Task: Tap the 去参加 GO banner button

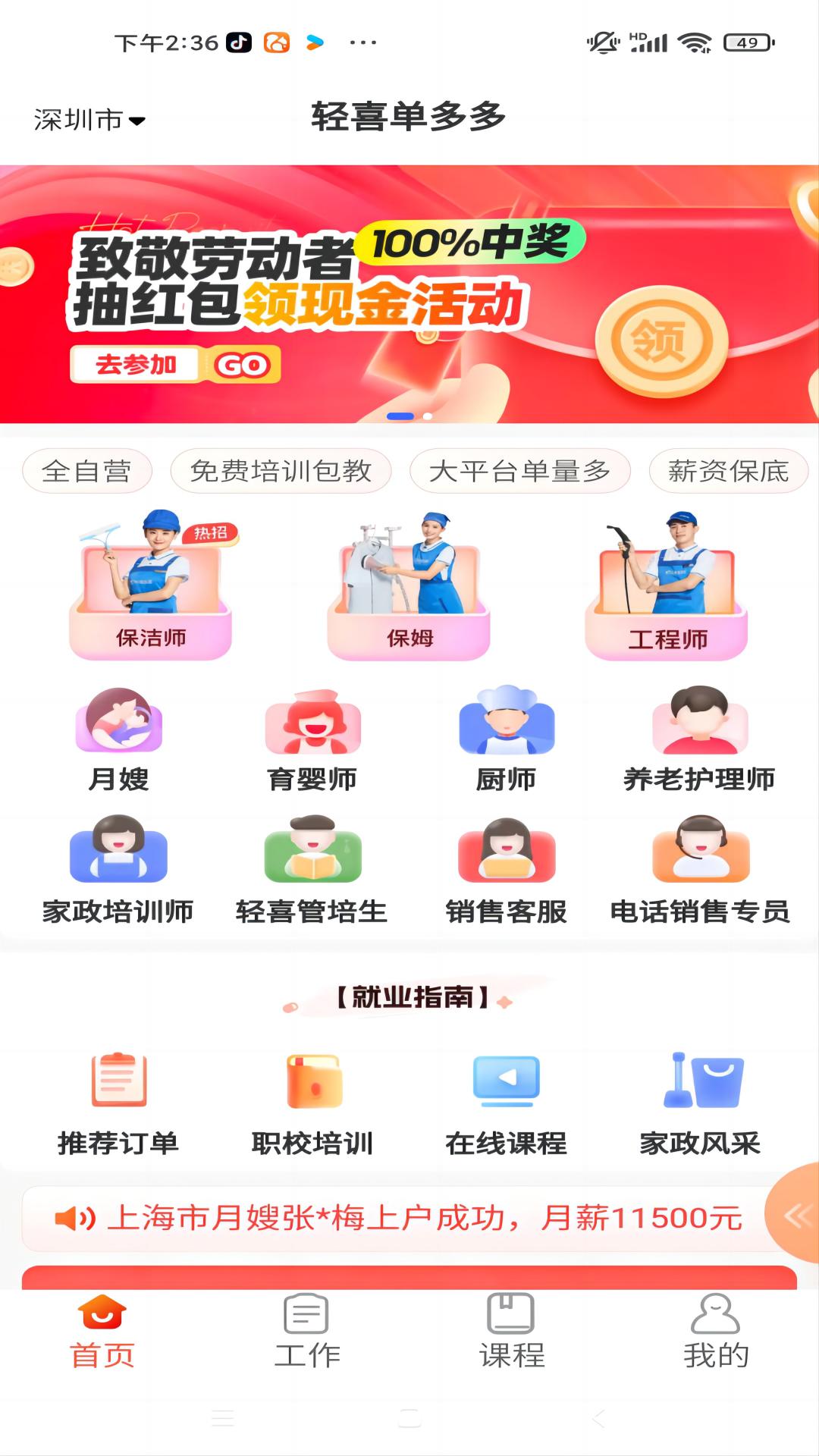Action: click(x=175, y=365)
